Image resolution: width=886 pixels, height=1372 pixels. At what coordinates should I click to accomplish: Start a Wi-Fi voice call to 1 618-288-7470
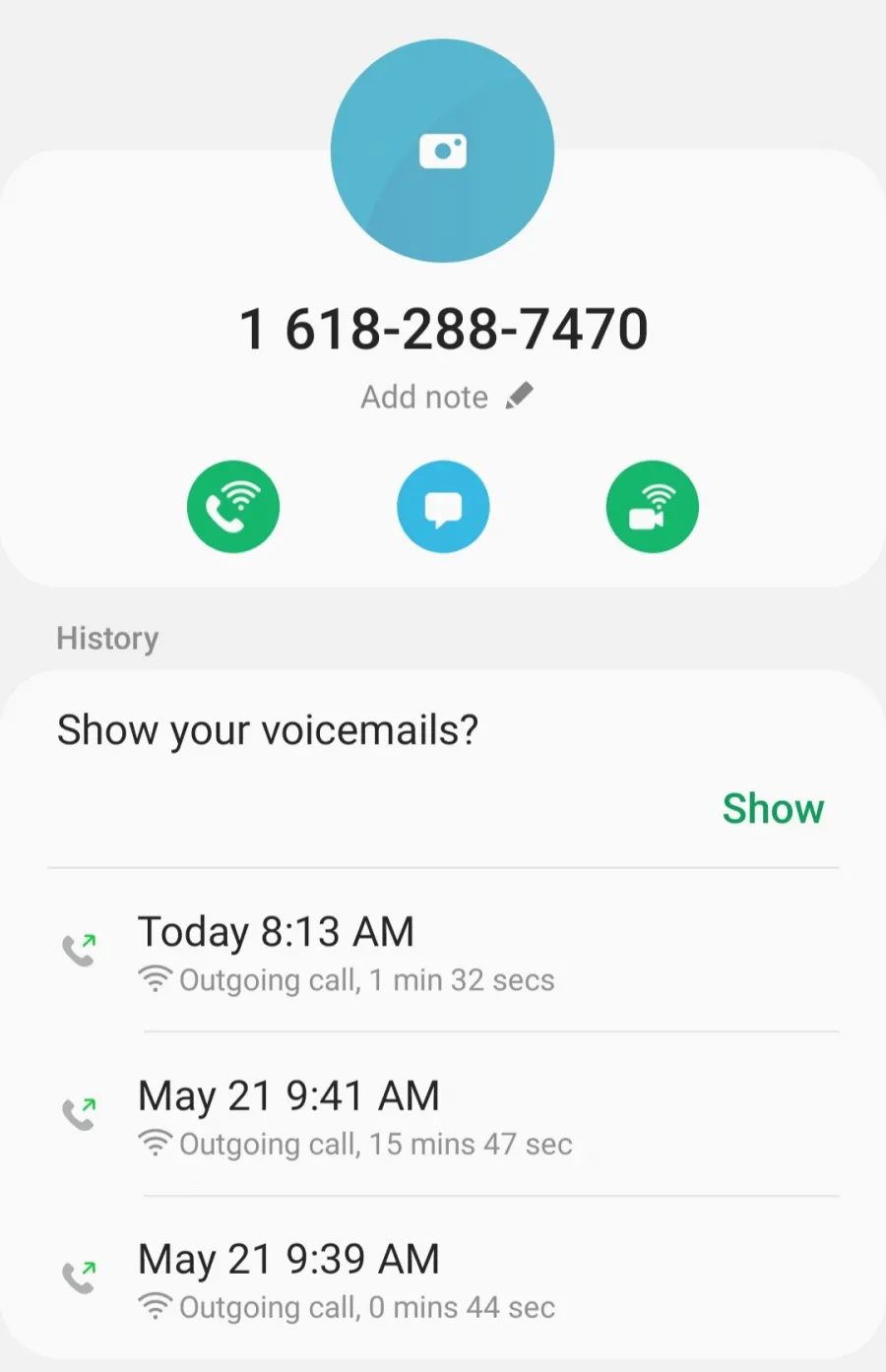coord(233,507)
